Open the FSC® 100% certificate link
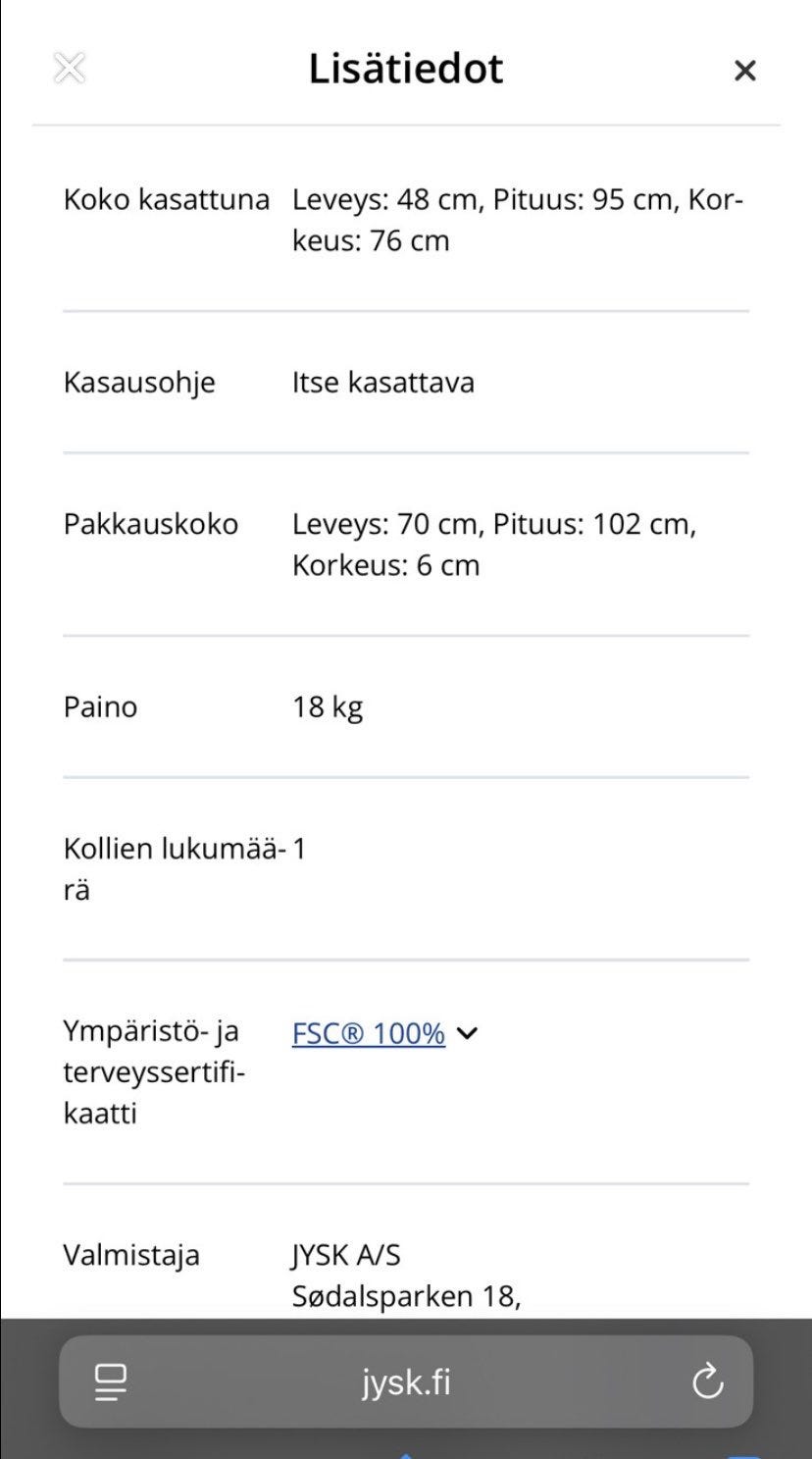The image size is (812, 1459). (x=368, y=1033)
